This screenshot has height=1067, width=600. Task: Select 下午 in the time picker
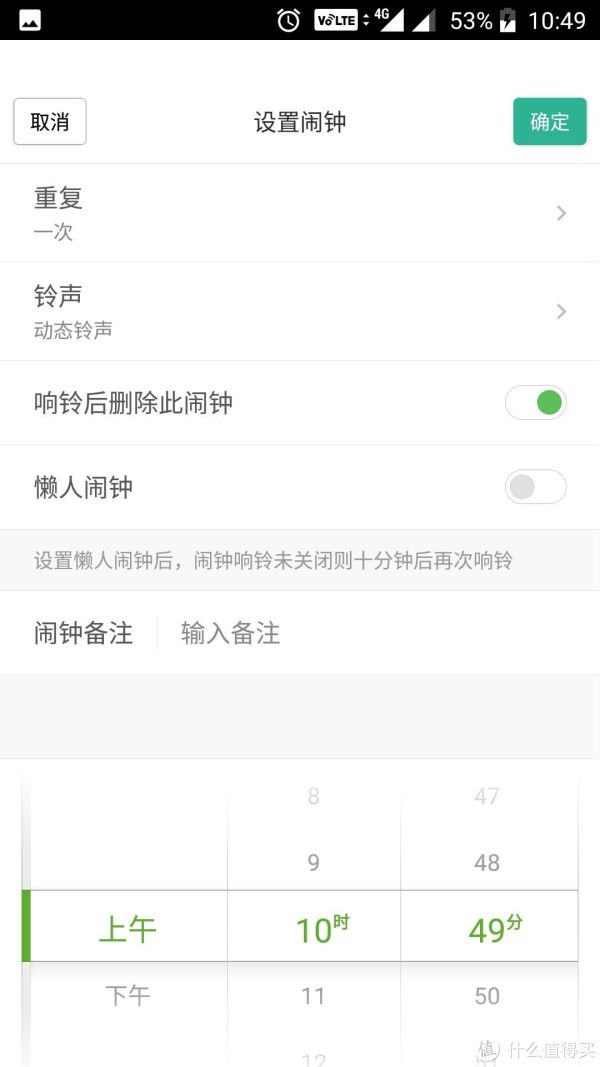click(128, 995)
